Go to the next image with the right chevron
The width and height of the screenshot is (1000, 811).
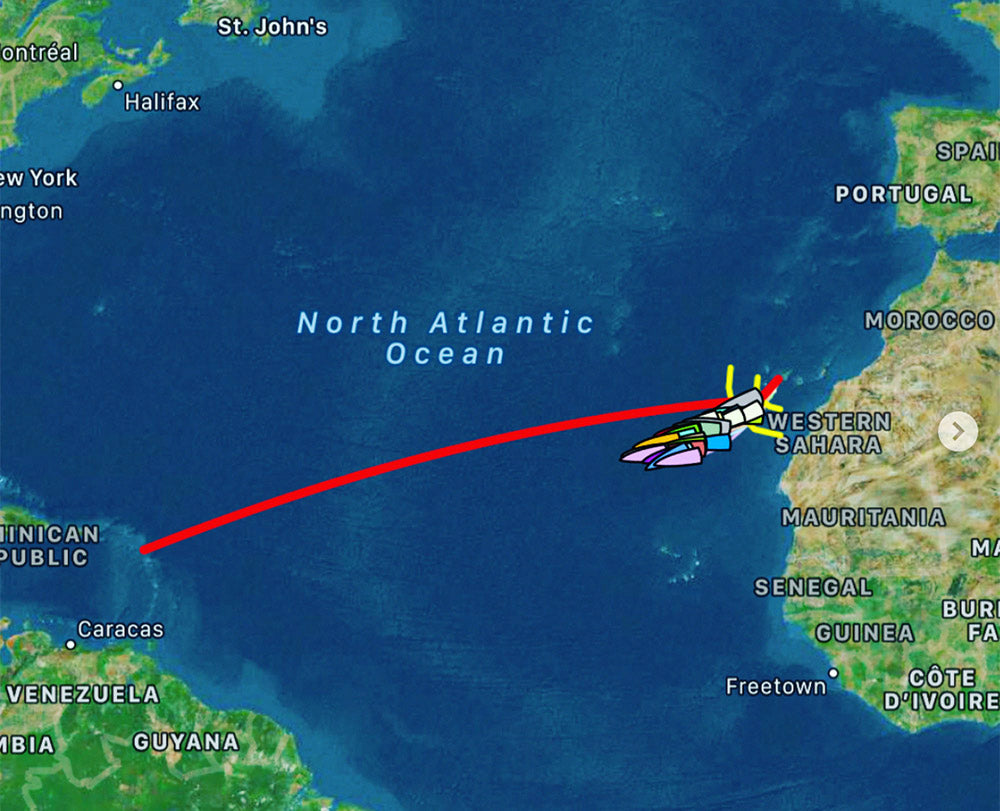pos(957,432)
